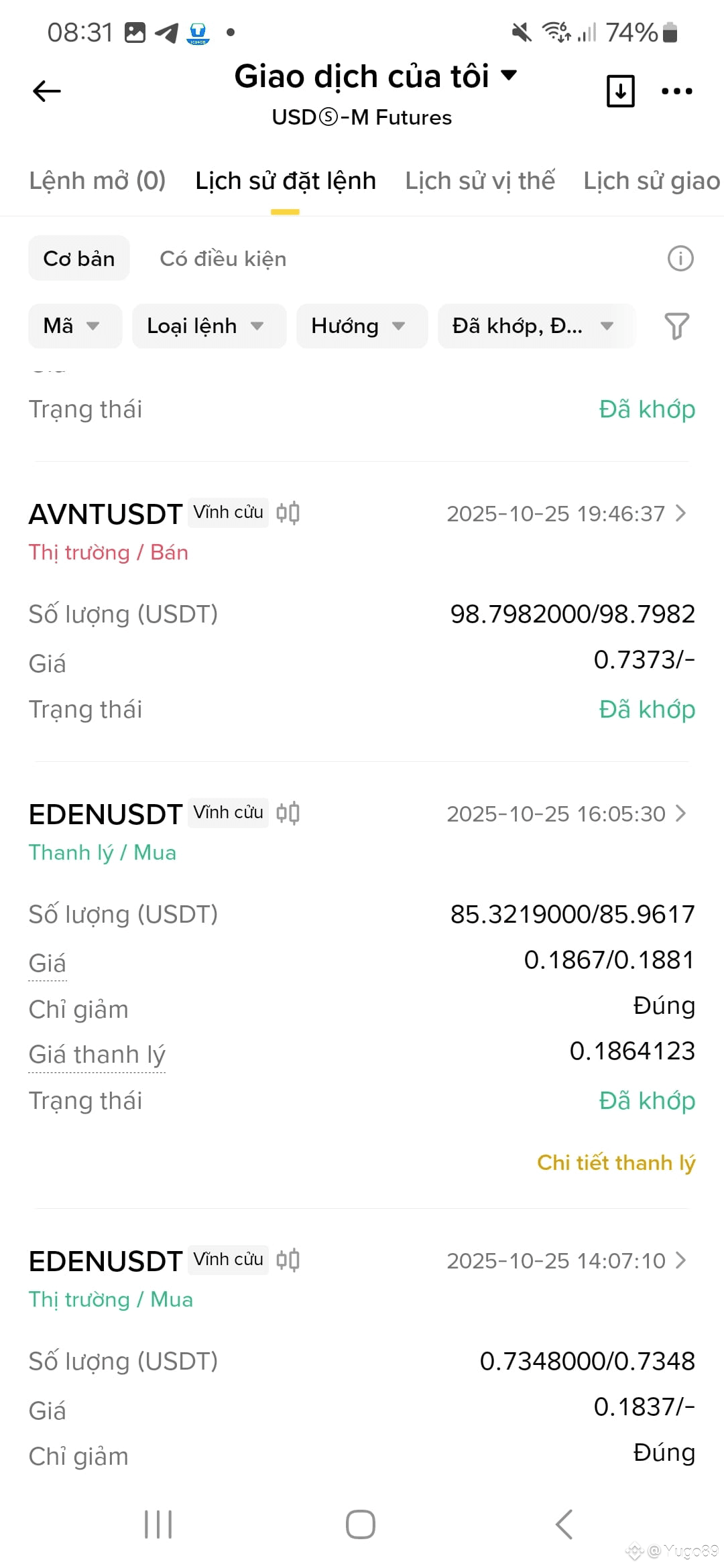Go back using the top-left arrow
Viewport: 724px width, 1568px height.
coord(47,91)
